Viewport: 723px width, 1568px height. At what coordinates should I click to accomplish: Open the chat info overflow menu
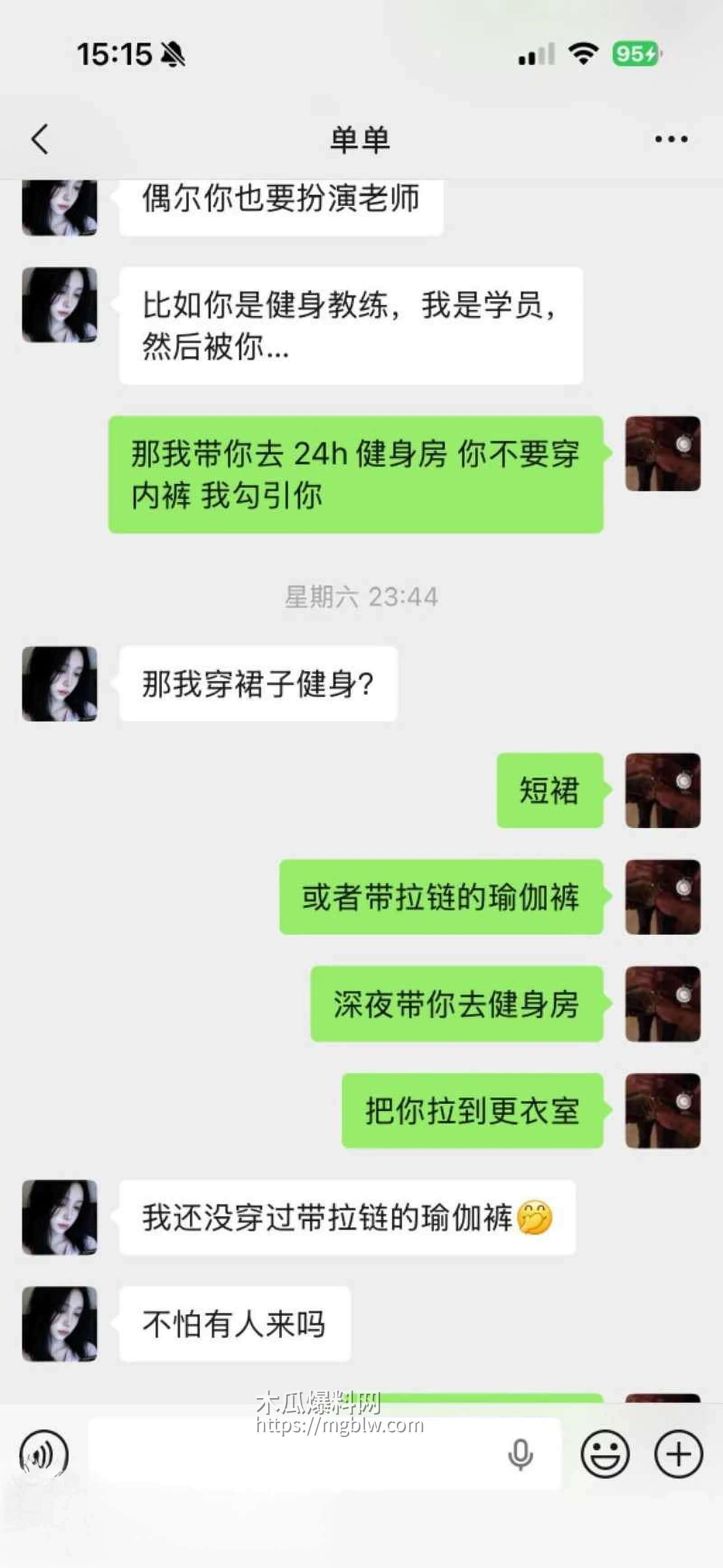[x=671, y=140]
